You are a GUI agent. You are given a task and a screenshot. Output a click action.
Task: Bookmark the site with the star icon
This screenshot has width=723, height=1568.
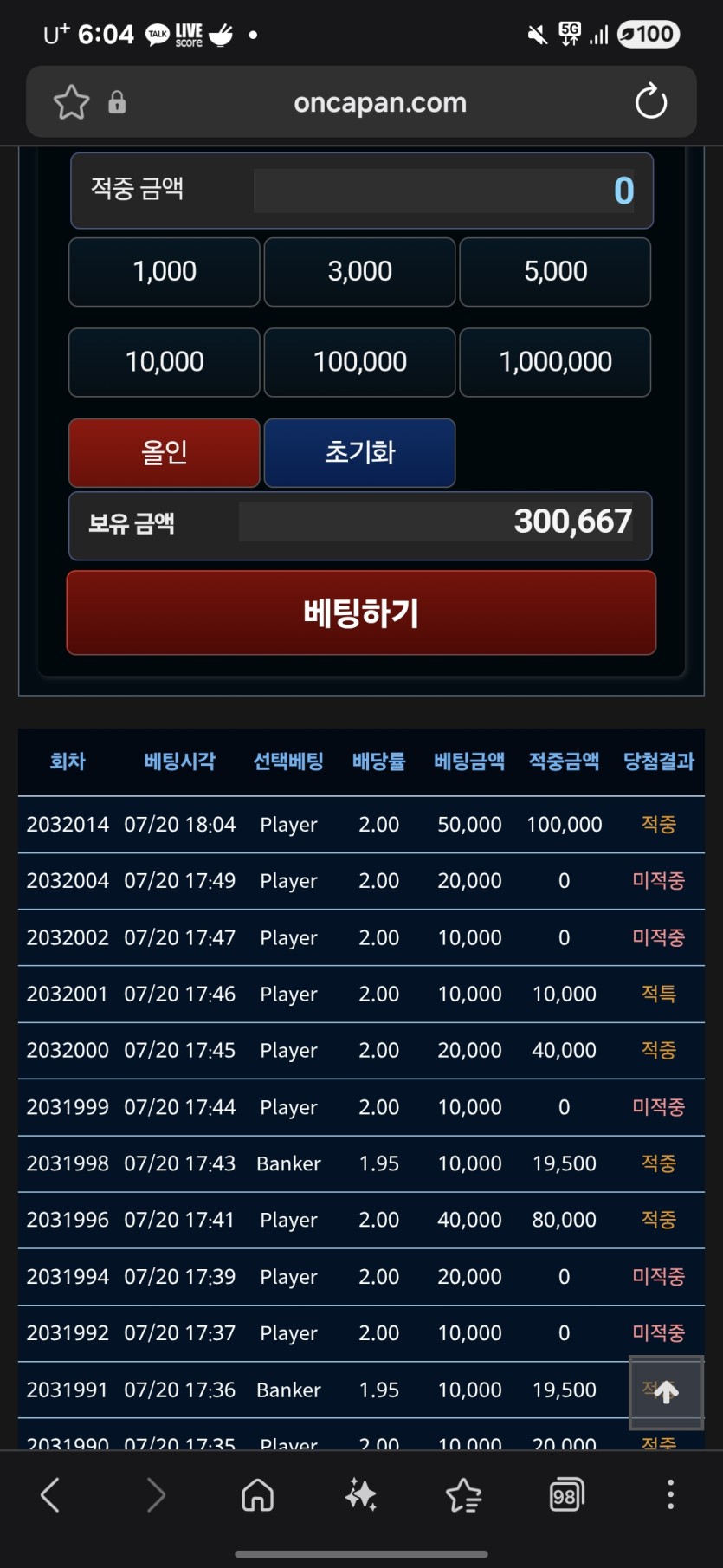click(x=71, y=102)
